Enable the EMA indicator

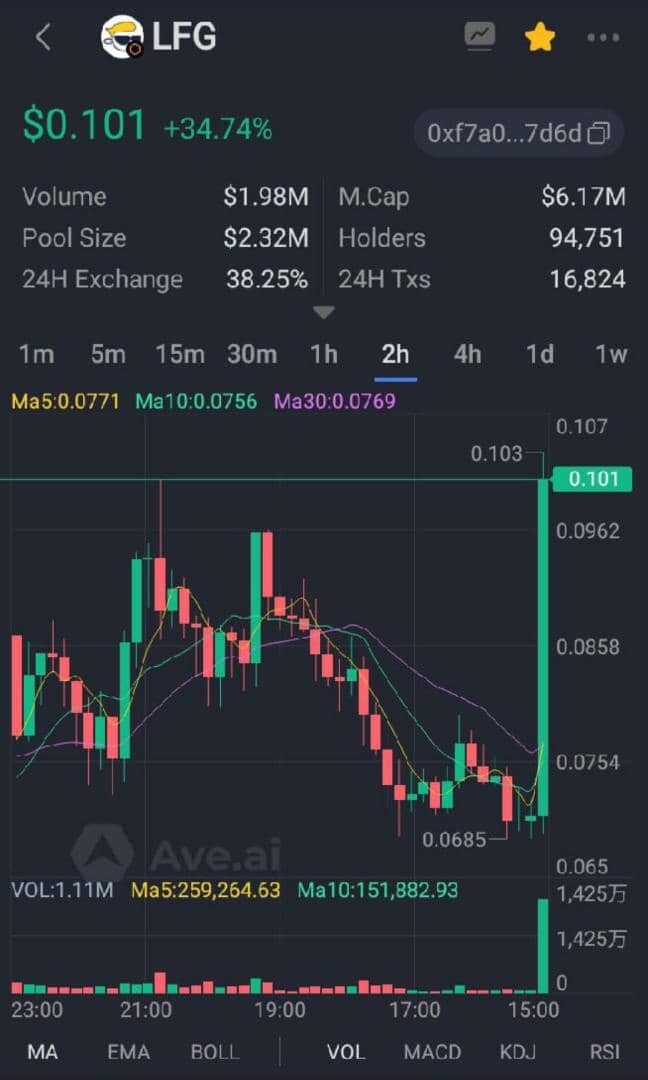[129, 1052]
